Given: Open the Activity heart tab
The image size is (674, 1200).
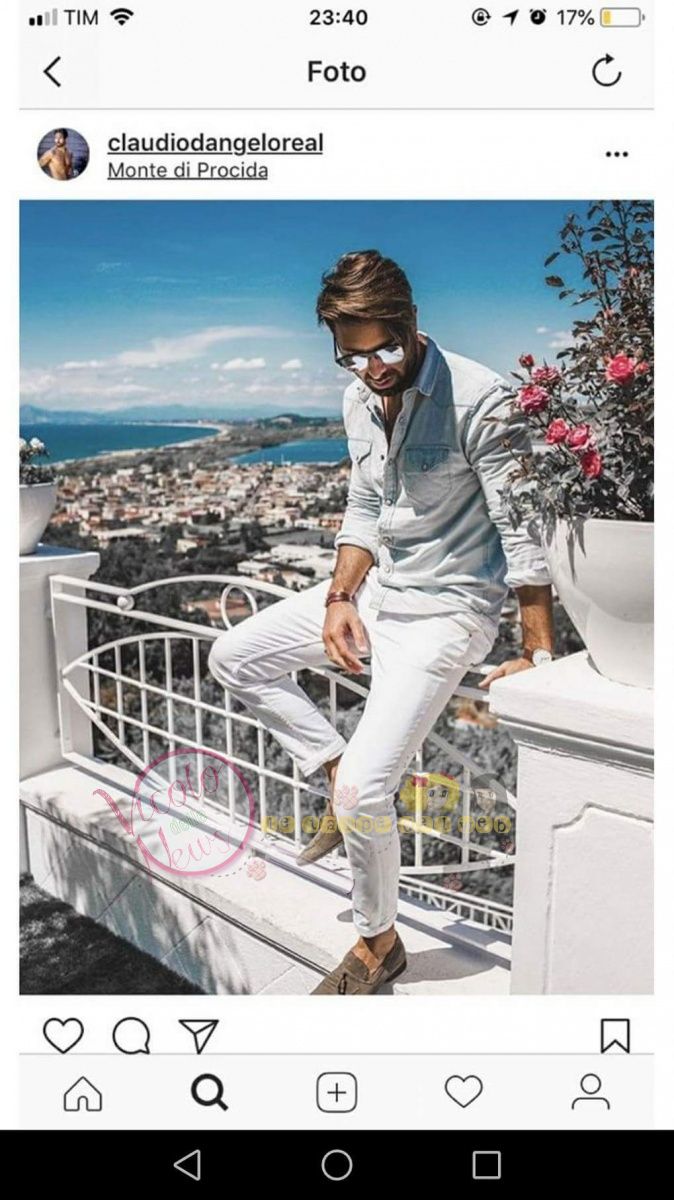Looking at the screenshot, I should click(463, 1092).
